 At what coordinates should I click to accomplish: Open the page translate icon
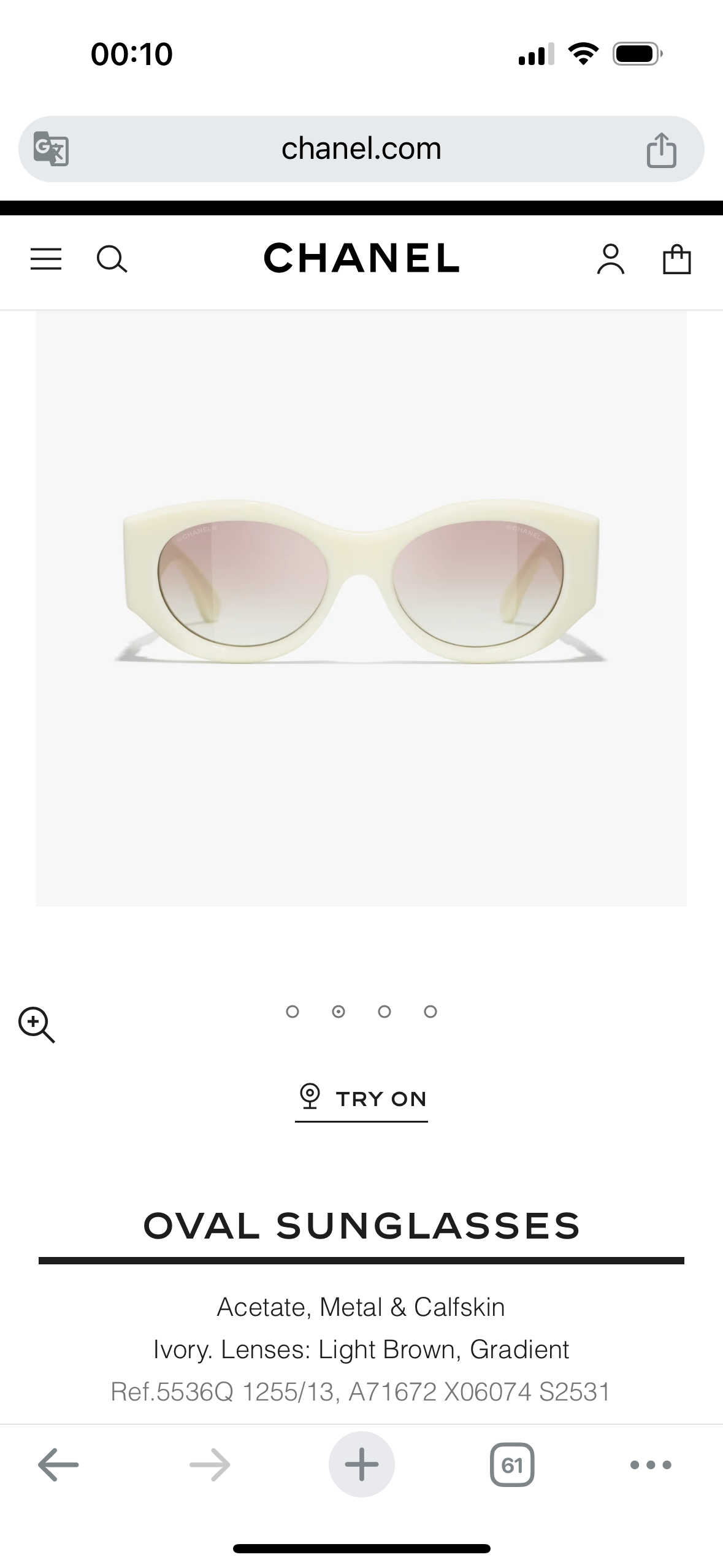coord(51,149)
